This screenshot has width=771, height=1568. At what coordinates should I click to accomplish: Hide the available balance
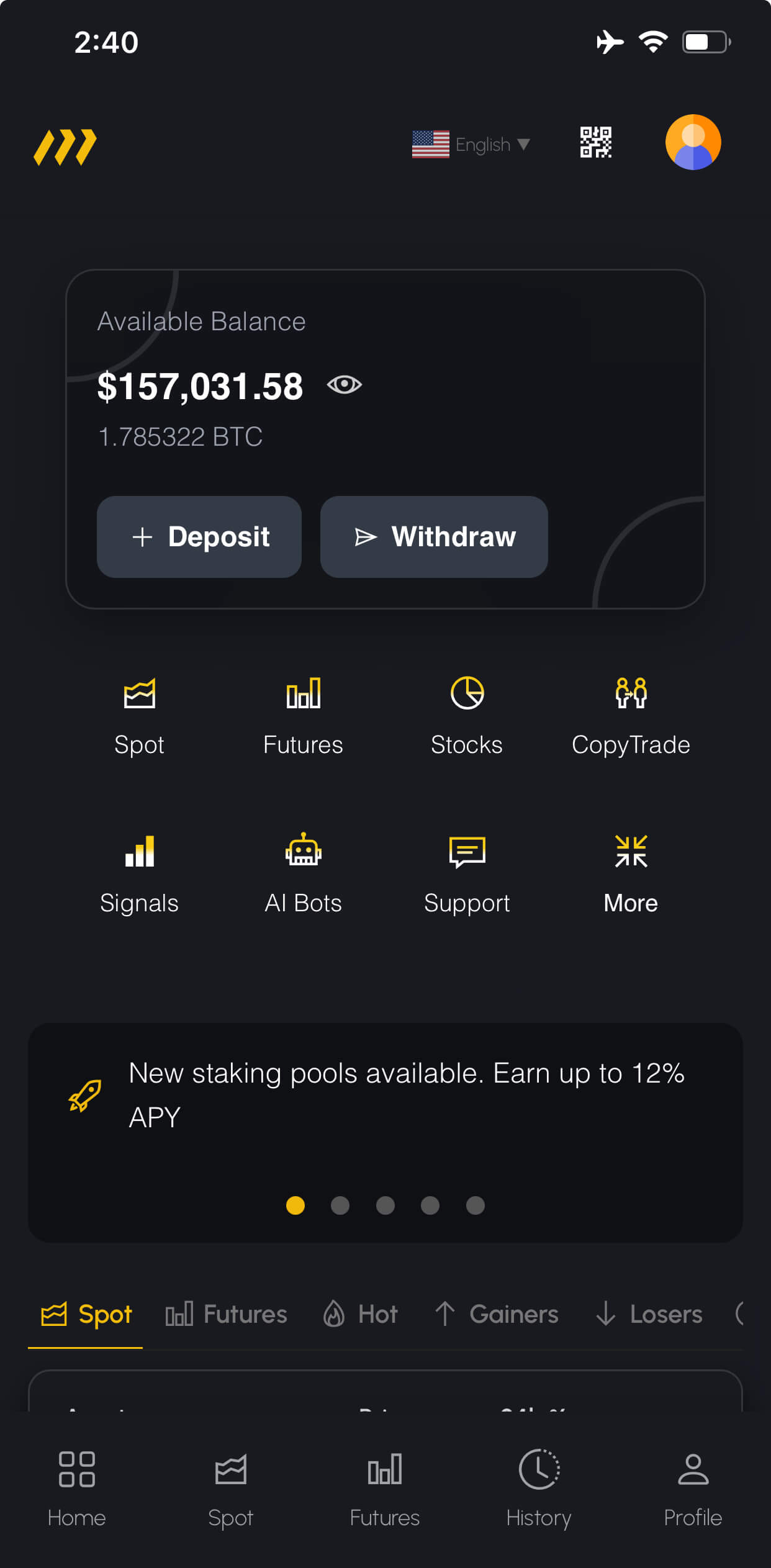[345, 385]
